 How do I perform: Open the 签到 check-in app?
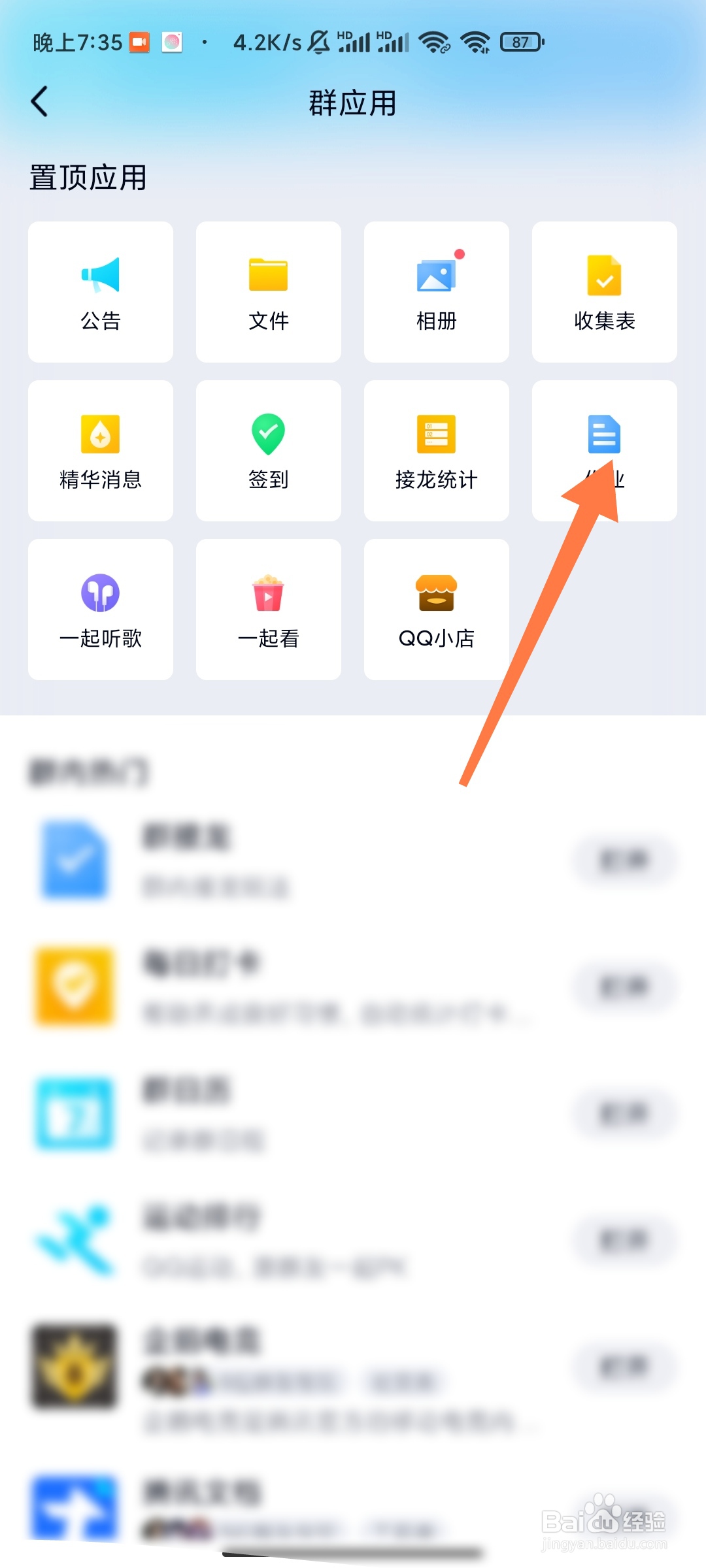pyautogui.click(x=267, y=449)
